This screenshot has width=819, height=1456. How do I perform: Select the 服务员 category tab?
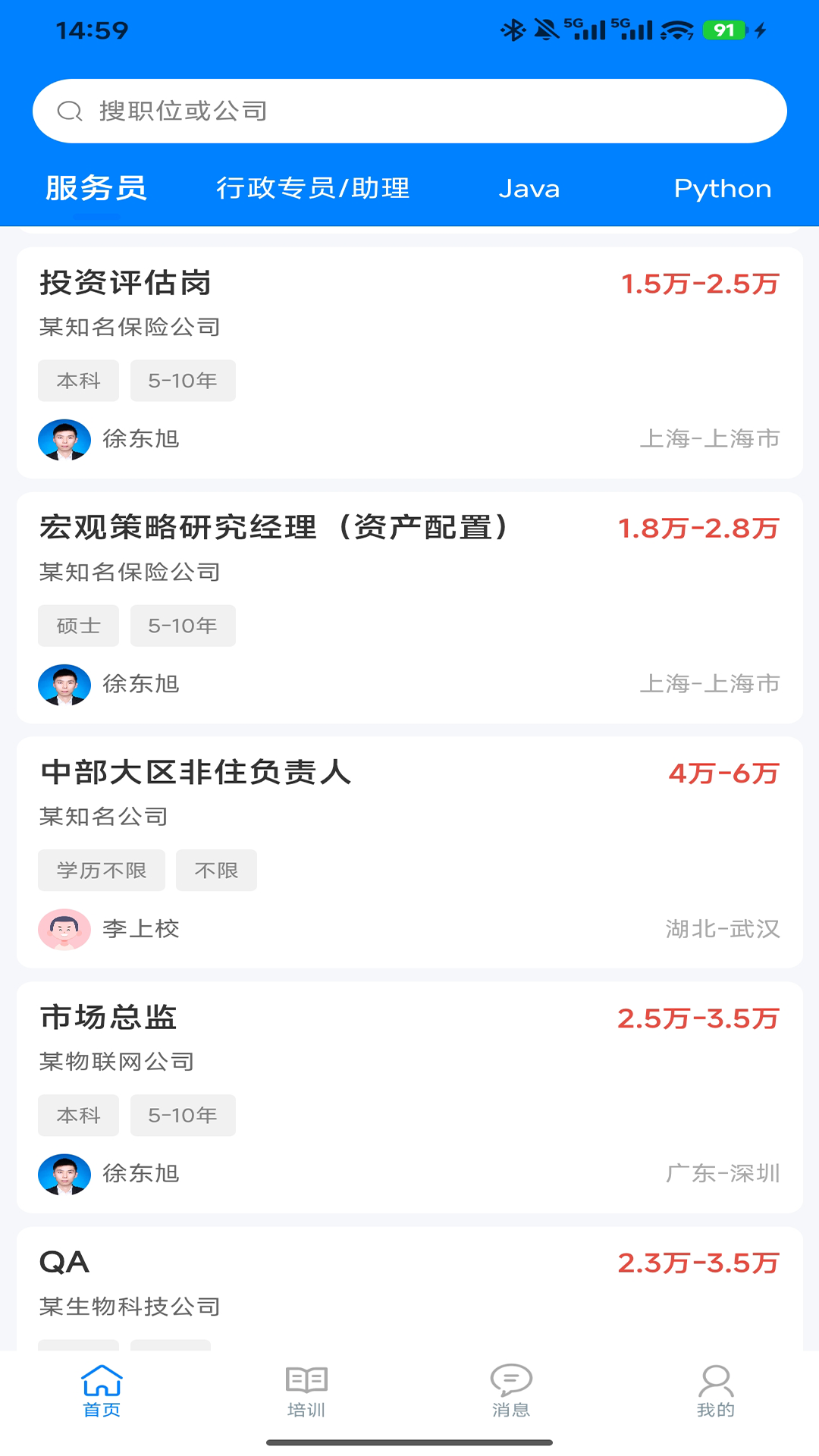(96, 188)
